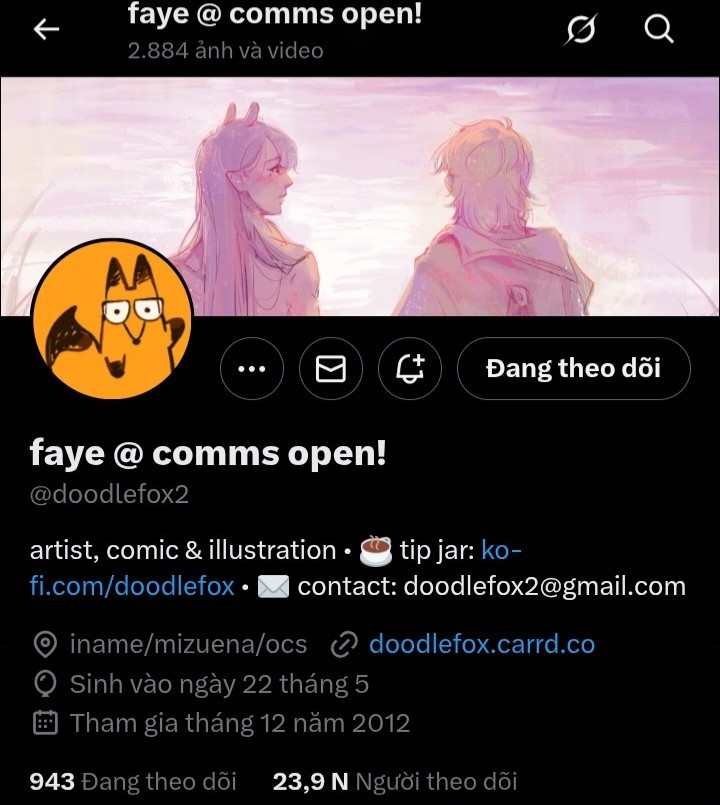The height and width of the screenshot is (805, 720).
Task: Show the 23,9 N Người theo dõi list
Action: tap(395, 781)
